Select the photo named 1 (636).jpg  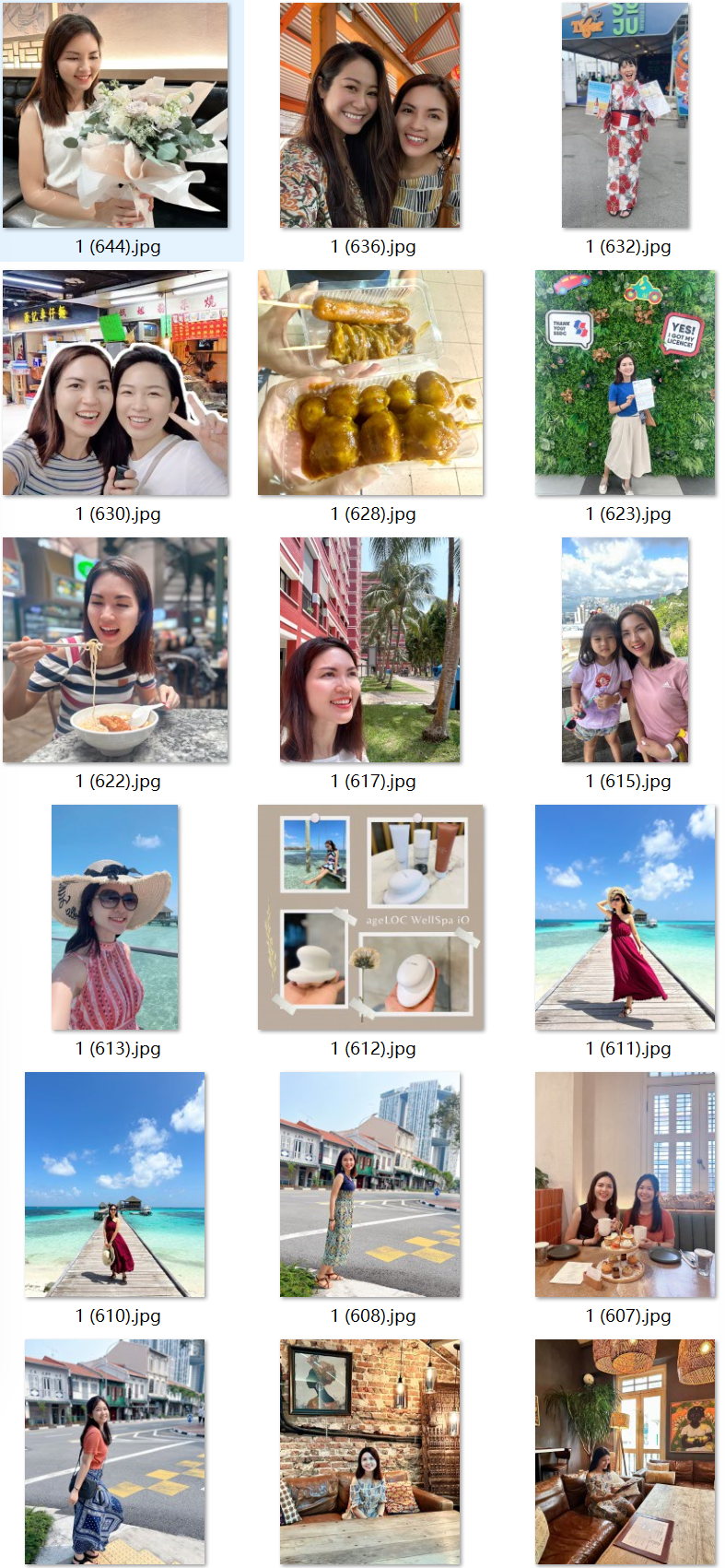[370, 115]
